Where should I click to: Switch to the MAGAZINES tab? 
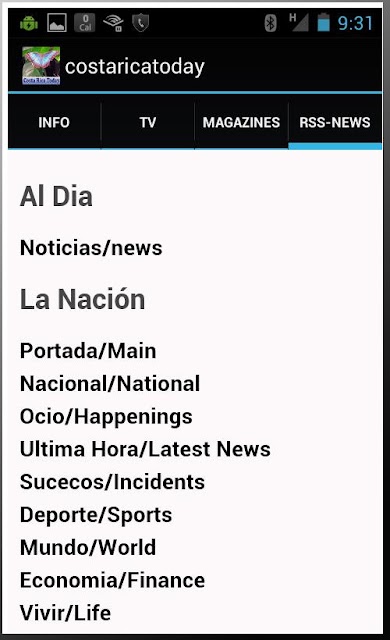(x=241, y=122)
